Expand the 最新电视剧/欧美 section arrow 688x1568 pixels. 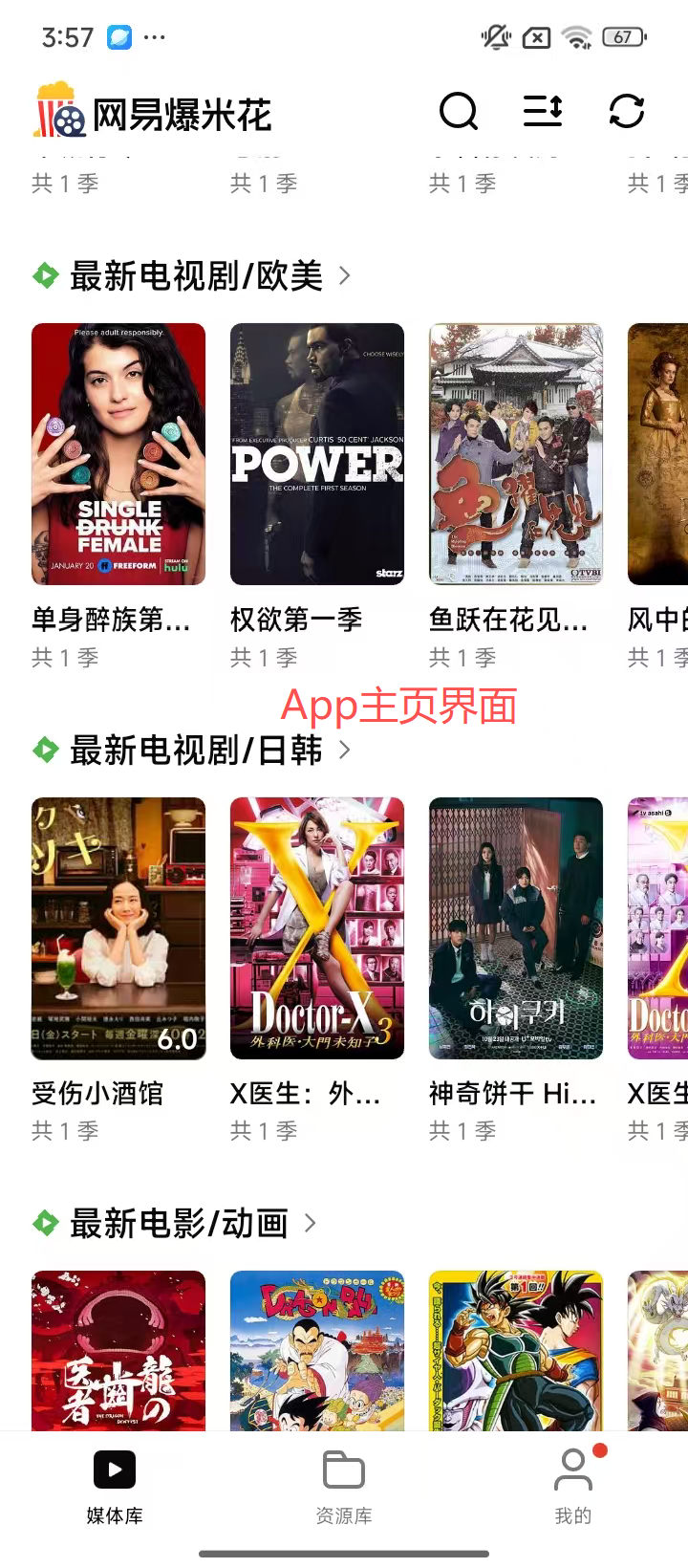pyautogui.click(x=346, y=275)
